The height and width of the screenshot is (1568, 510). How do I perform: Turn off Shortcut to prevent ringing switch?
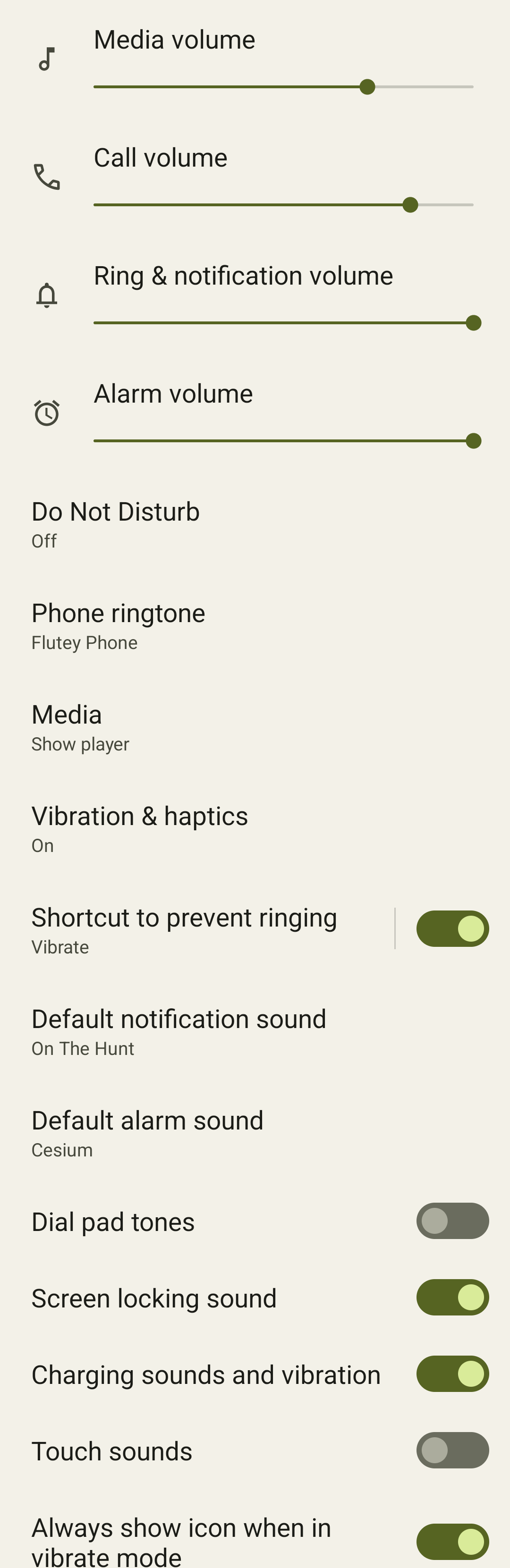click(x=452, y=929)
